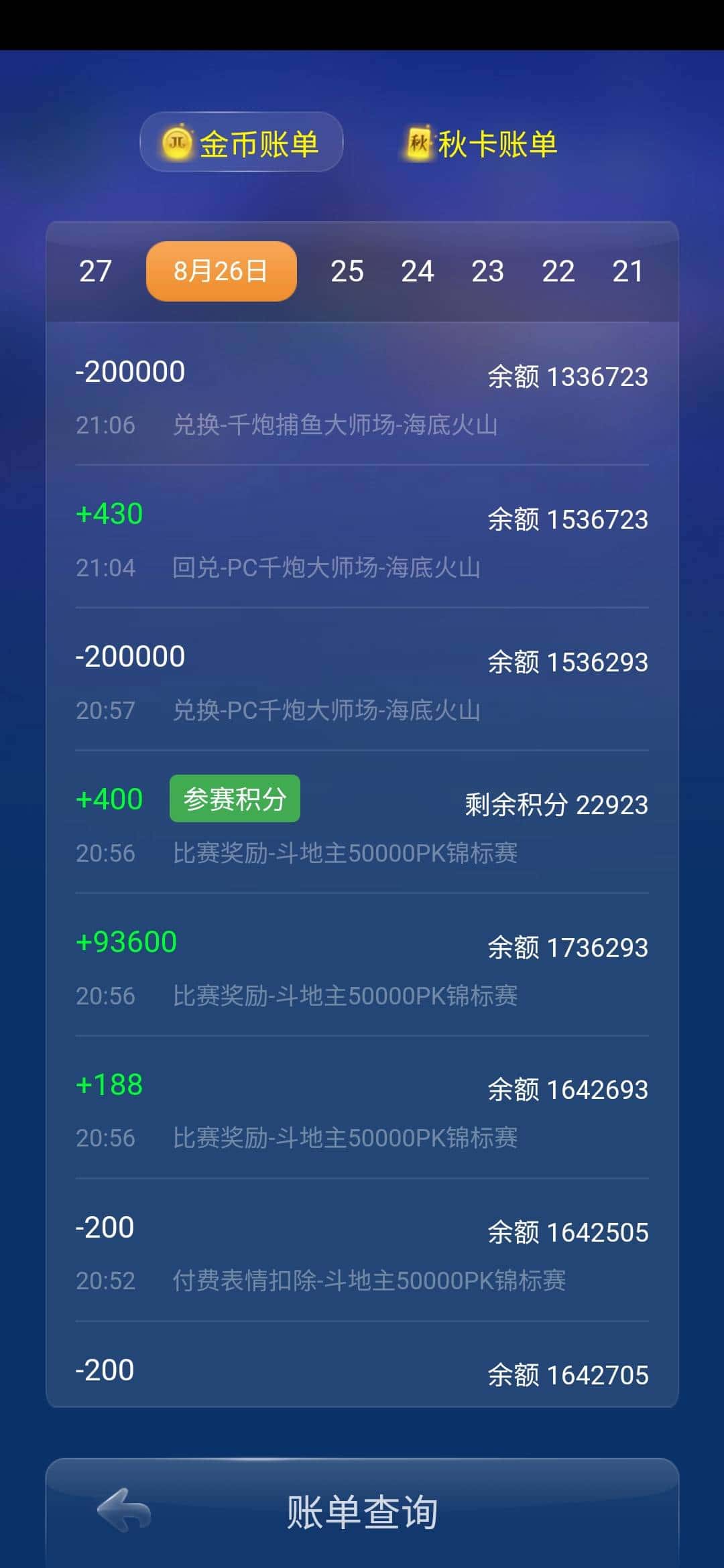Select date 25 in the date bar

coord(348,272)
